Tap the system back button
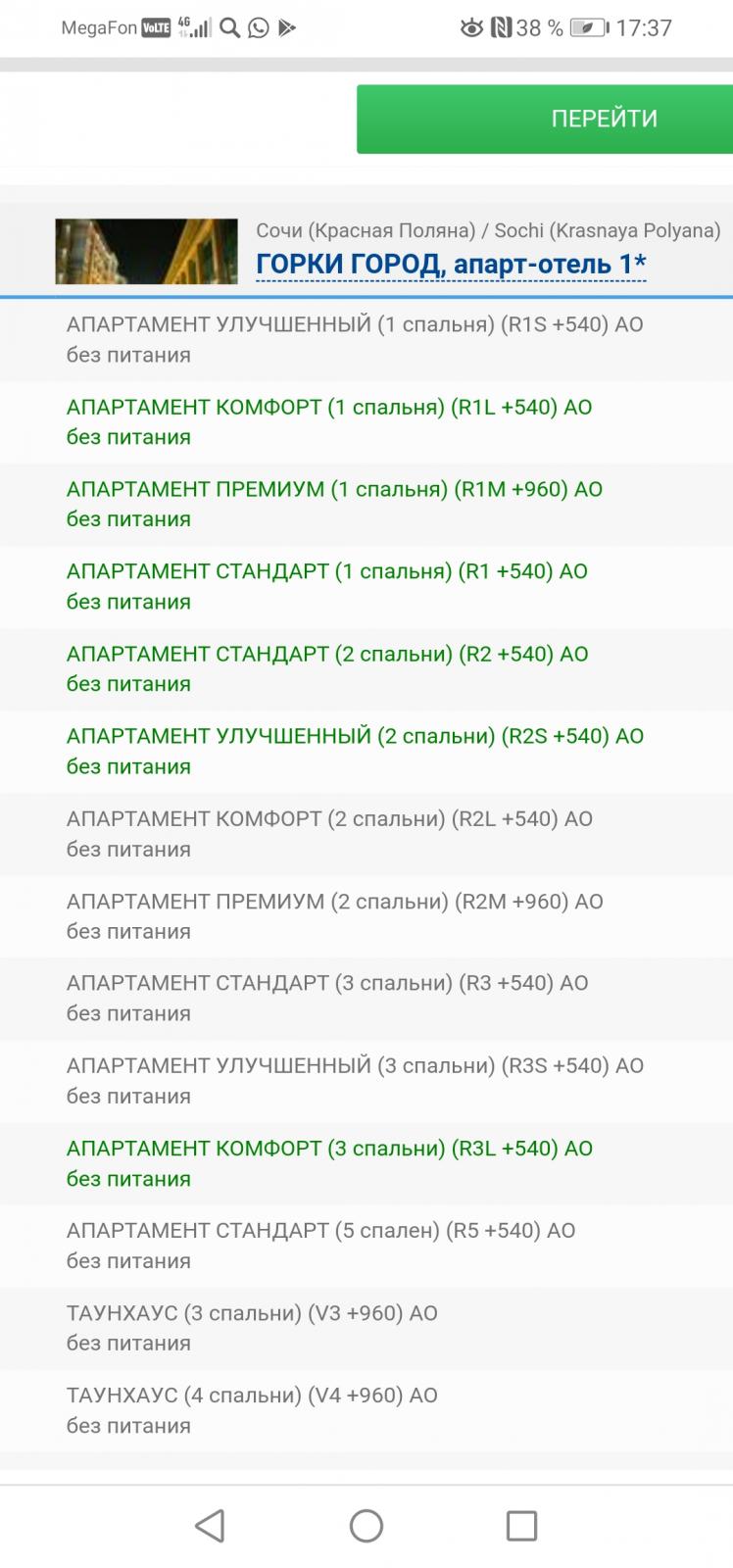 coord(210,1526)
